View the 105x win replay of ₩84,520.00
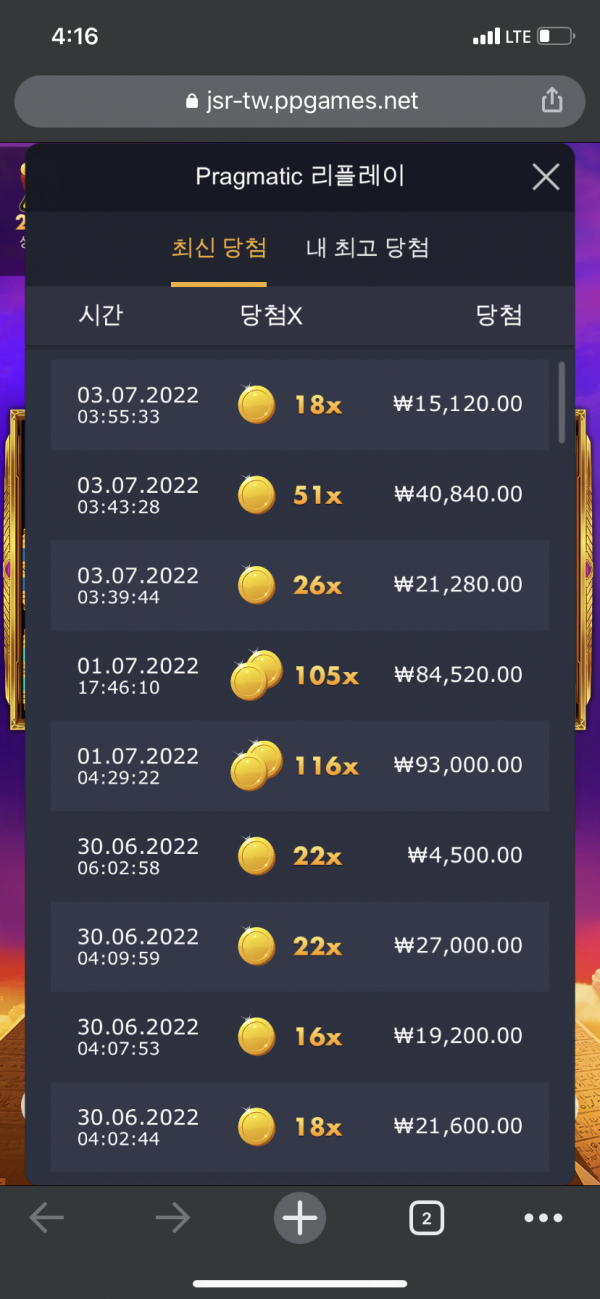The width and height of the screenshot is (600, 1299). [300, 675]
